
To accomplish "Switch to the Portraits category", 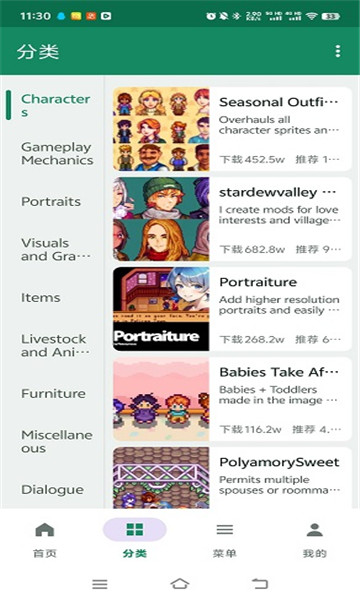I will [x=51, y=202].
